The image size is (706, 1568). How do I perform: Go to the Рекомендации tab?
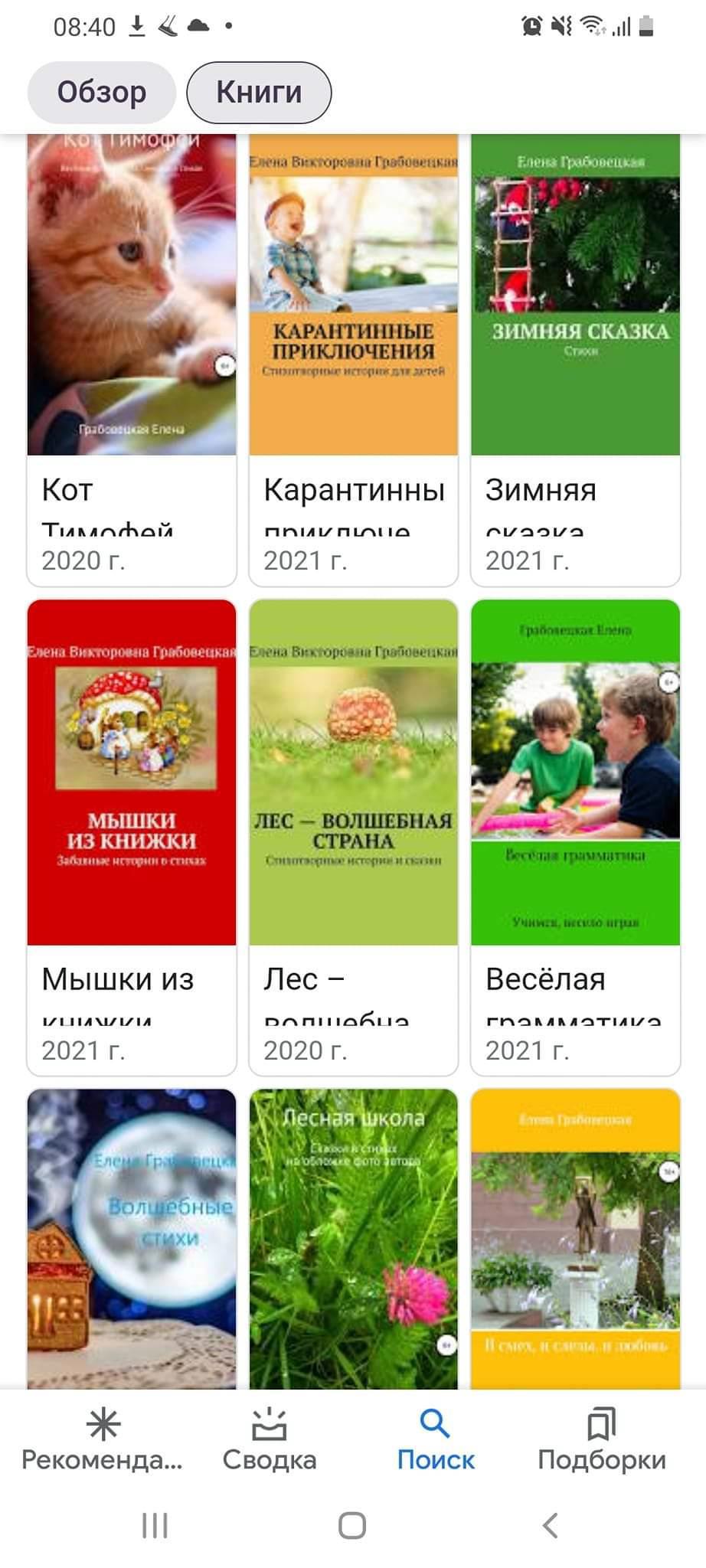point(103,1441)
